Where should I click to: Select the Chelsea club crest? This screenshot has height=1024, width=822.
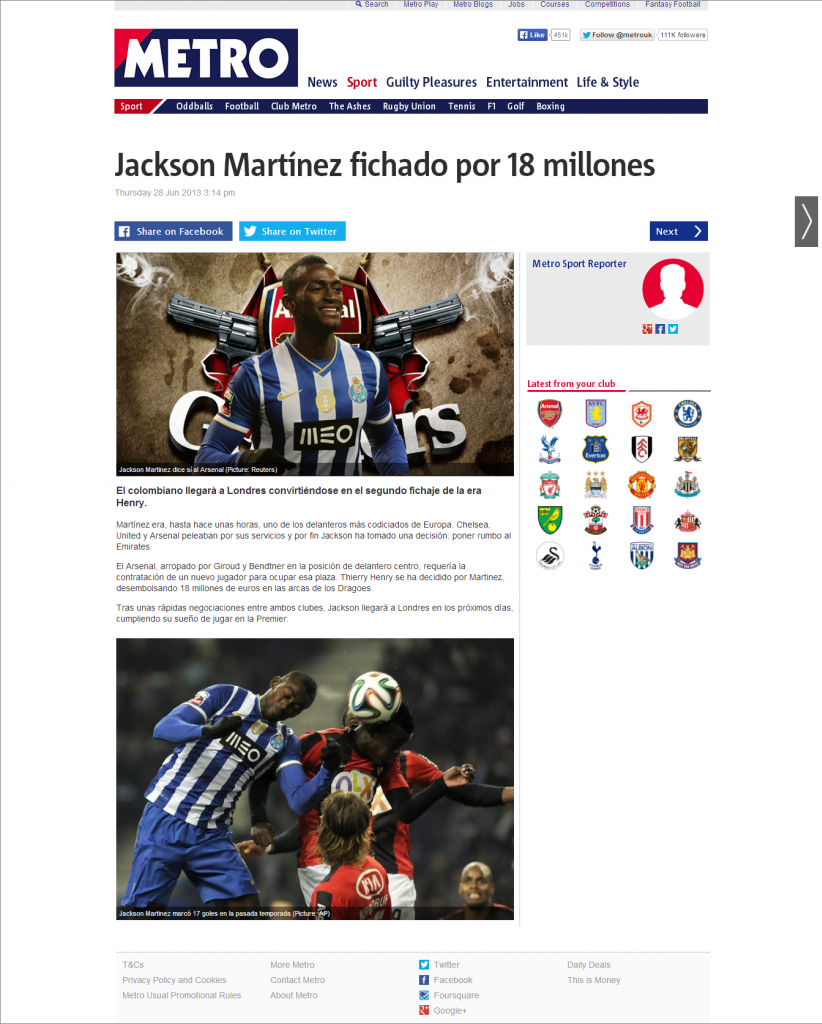(x=687, y=414)
